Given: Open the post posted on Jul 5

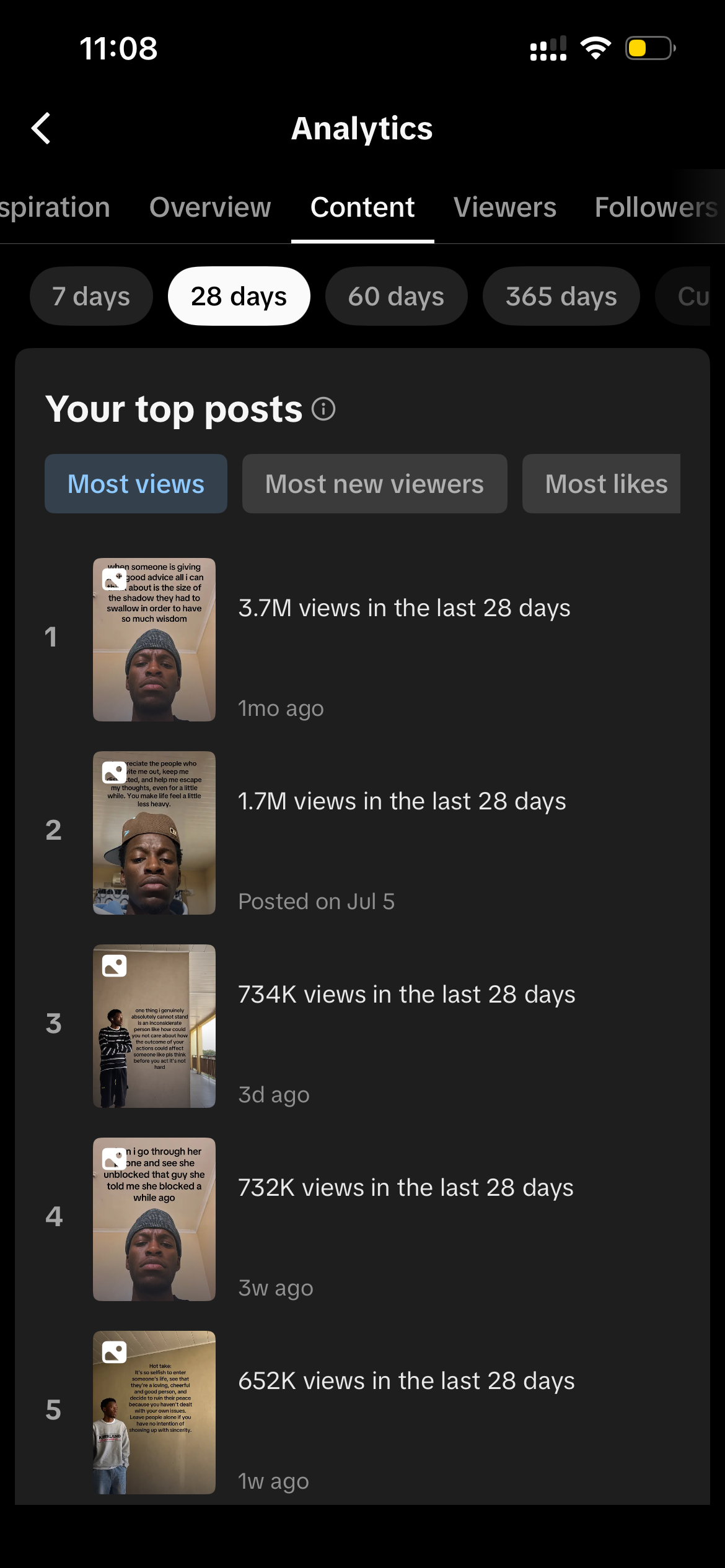Looking at the screenshot, I should 362,833.
